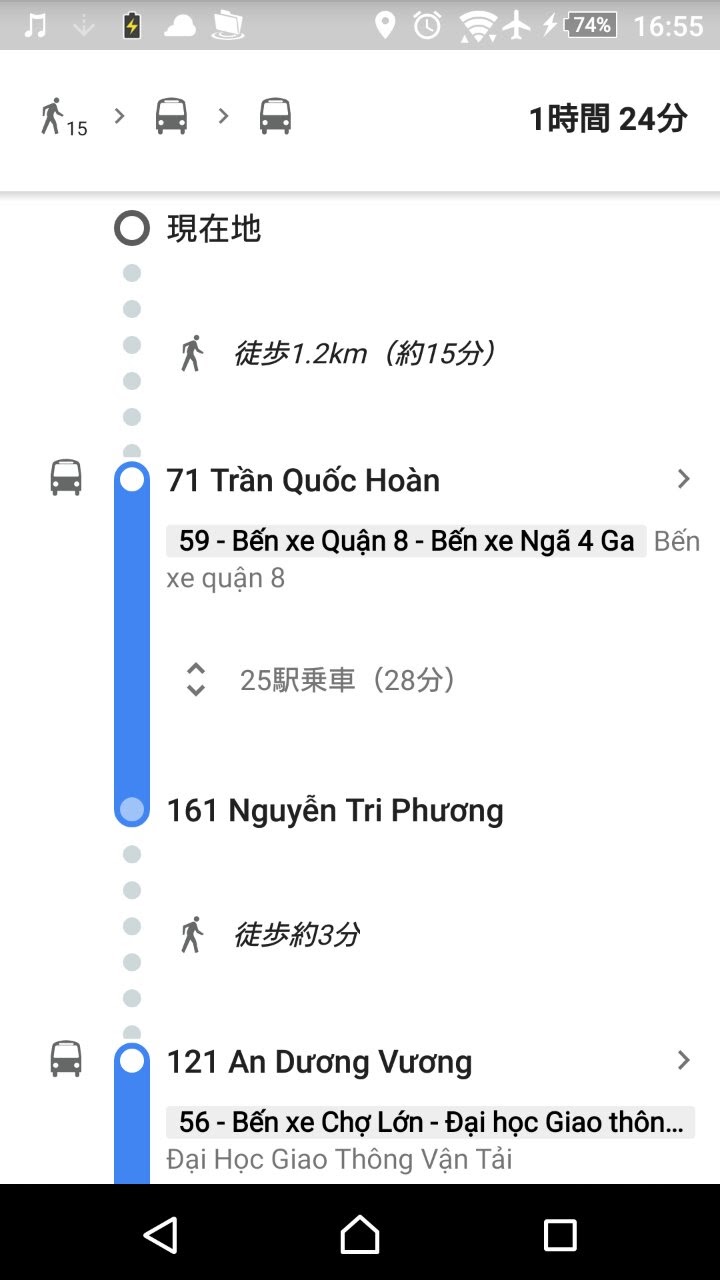Select bus line 56 Bến xe Chợ Lớn
The height and width of the screenshot is (1280, 720).
click(430, 1122)
